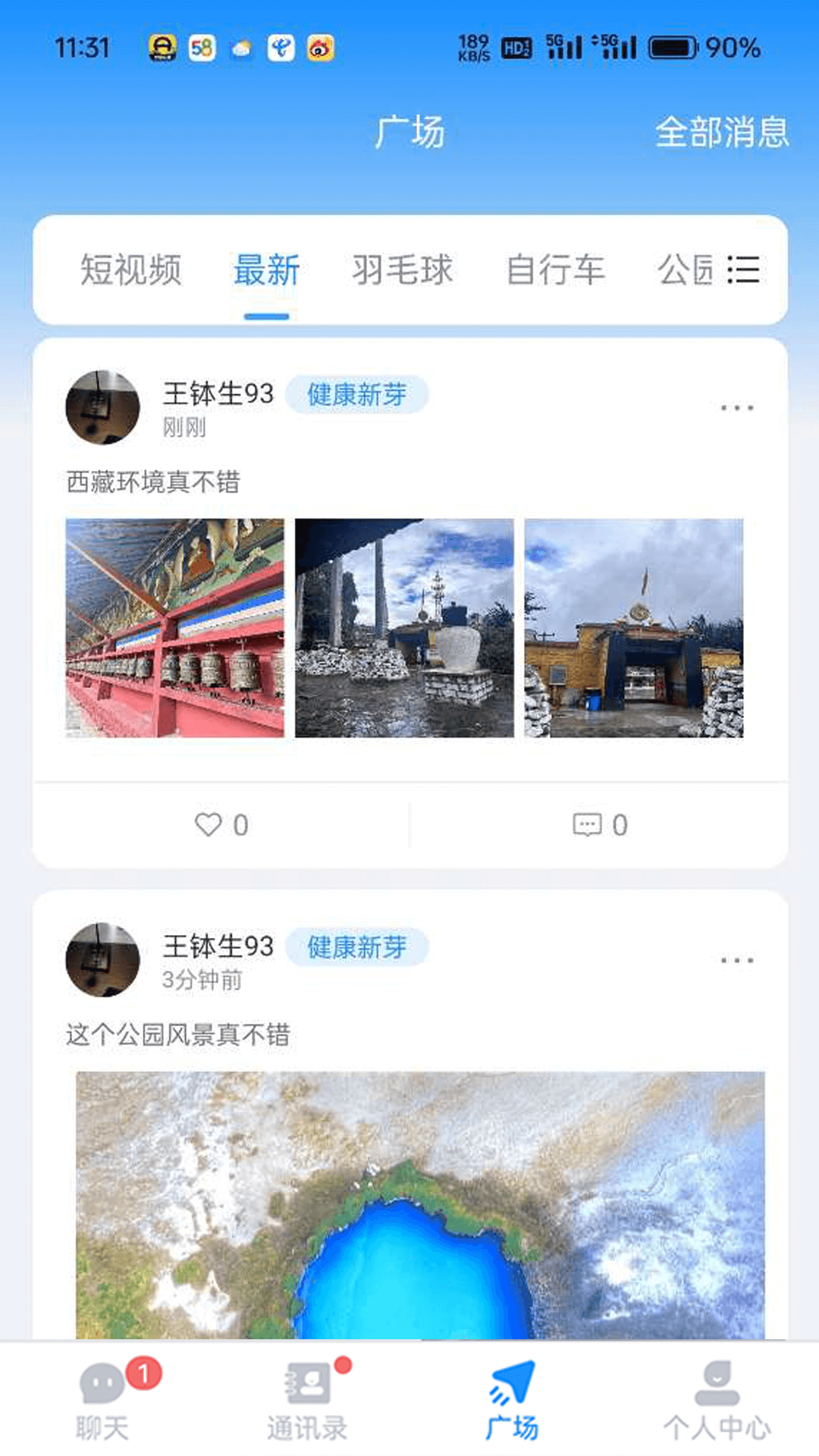This screenshot has width=819, height=1456.
Task: Open the 自行车 tab
Action: click(x=556, y=270)
